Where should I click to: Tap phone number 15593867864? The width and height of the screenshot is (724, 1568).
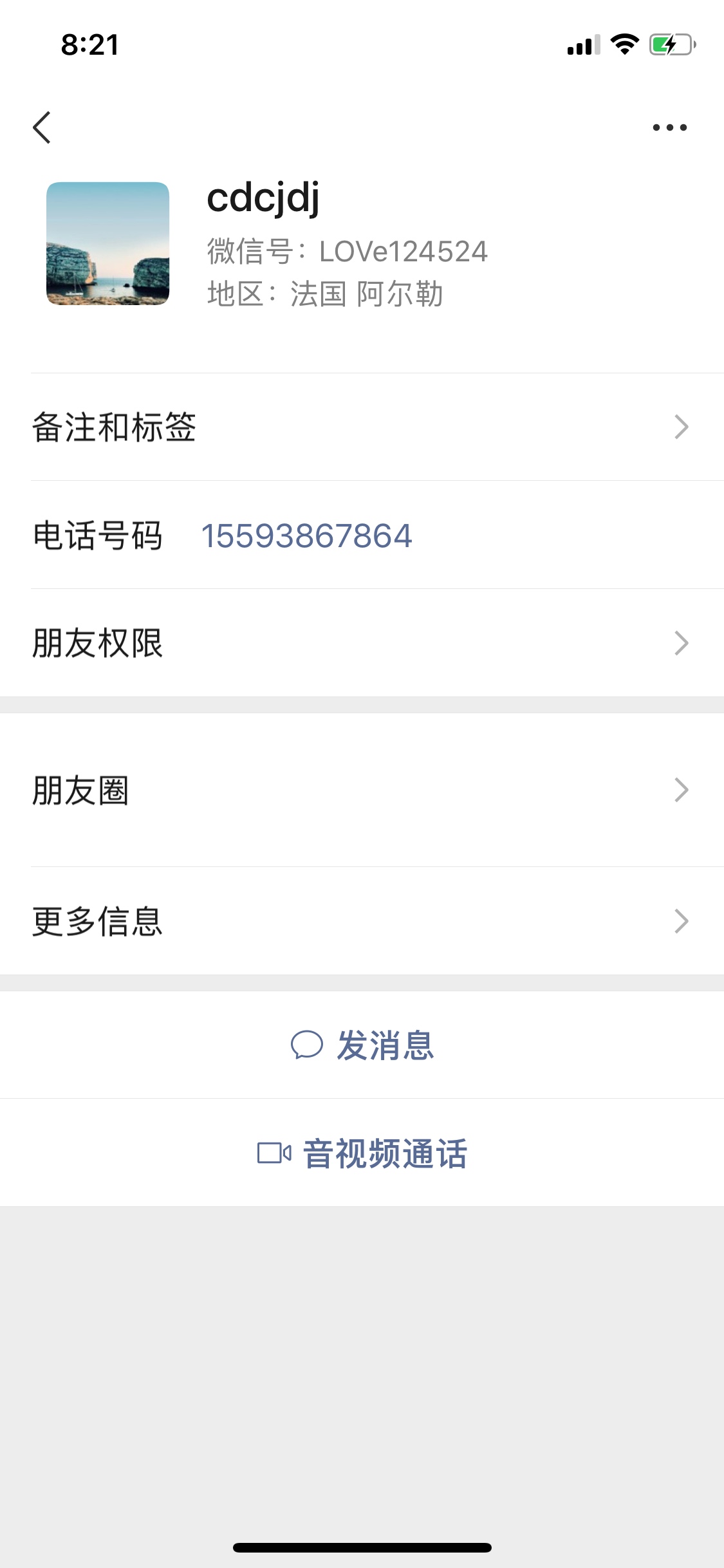point(306,536)
